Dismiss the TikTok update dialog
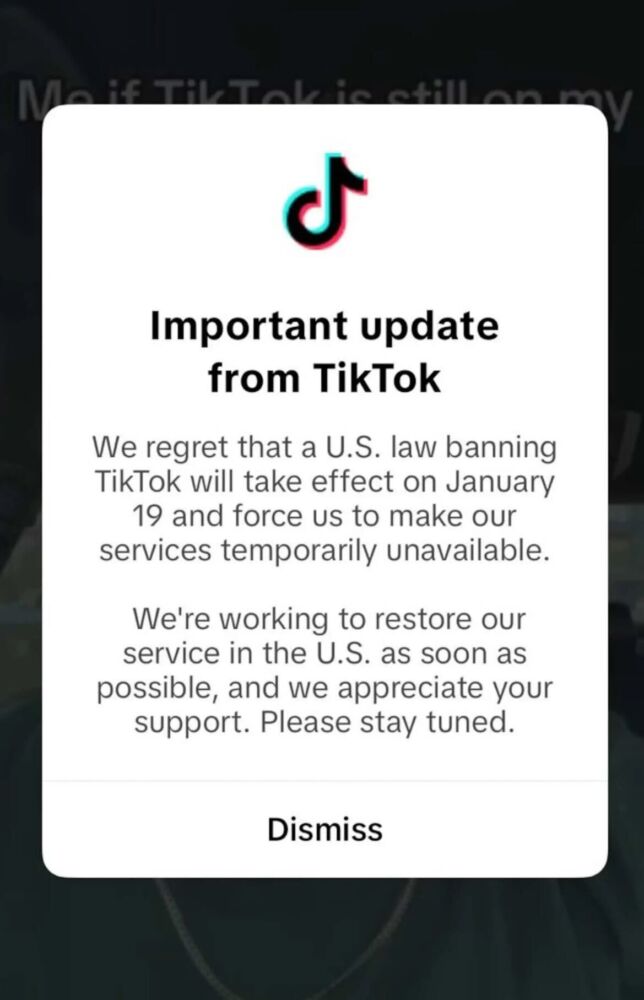 pyautogui.click(x=324, y=829)
